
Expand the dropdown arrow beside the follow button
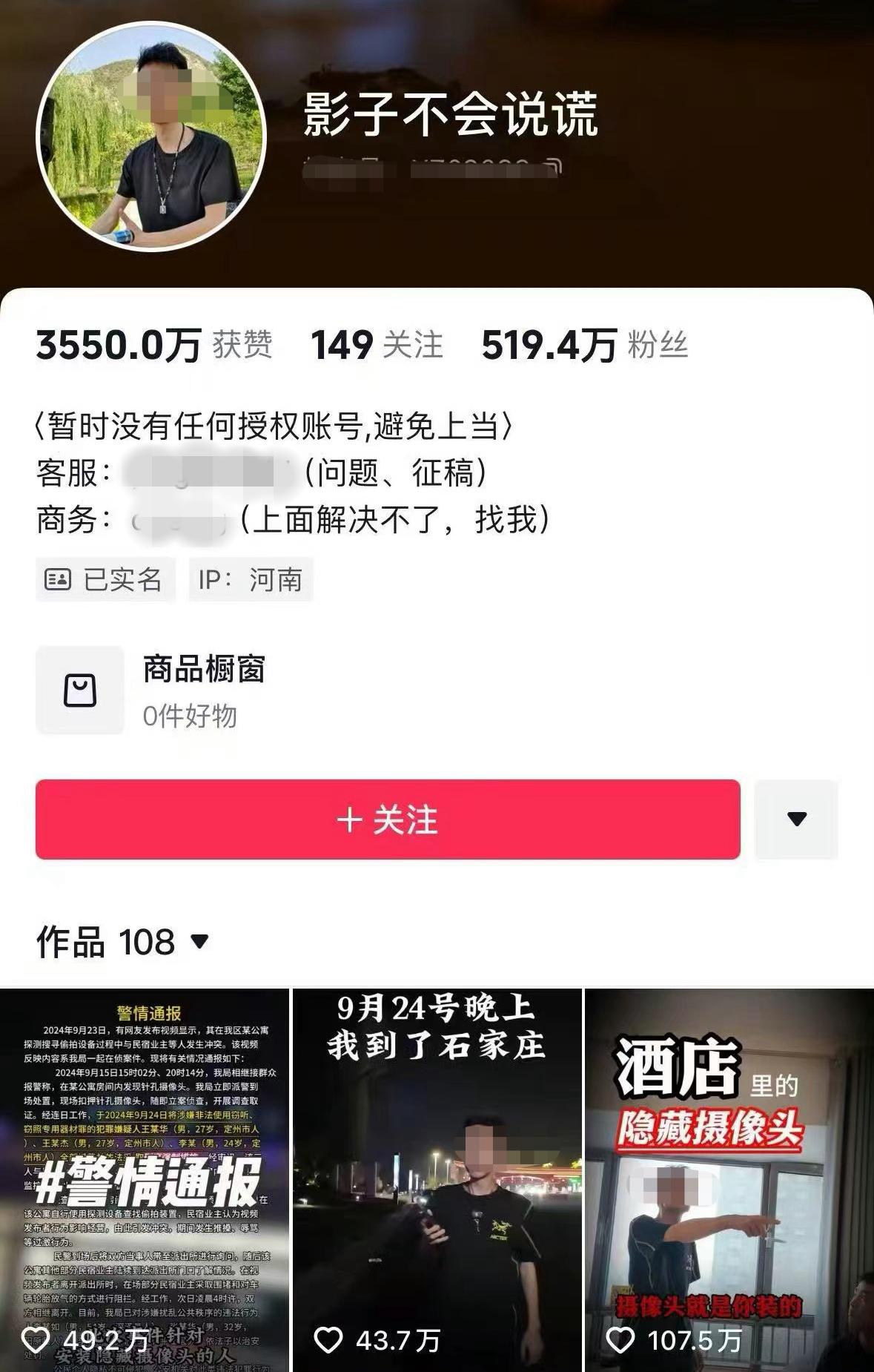coord(796,819)
